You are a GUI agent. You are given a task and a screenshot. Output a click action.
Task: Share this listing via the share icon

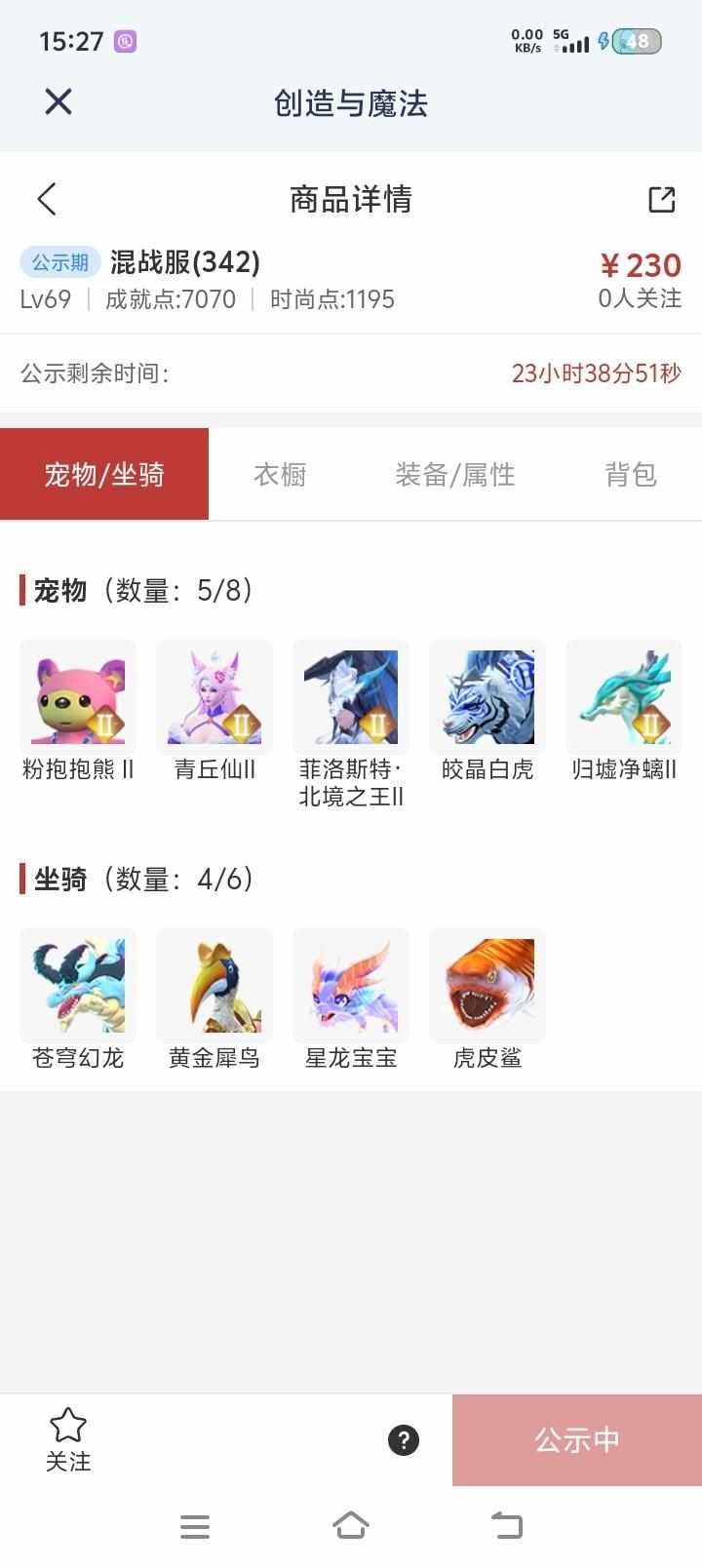661,199
